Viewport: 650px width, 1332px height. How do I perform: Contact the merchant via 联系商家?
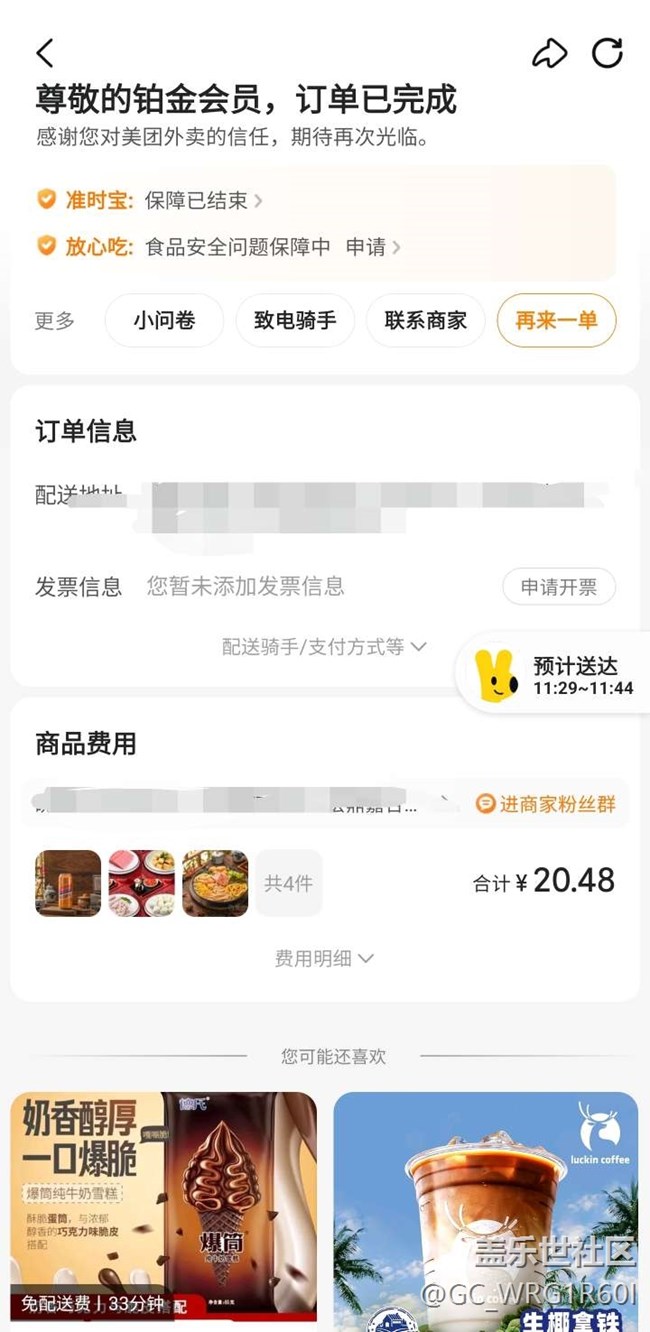[425, 321]
